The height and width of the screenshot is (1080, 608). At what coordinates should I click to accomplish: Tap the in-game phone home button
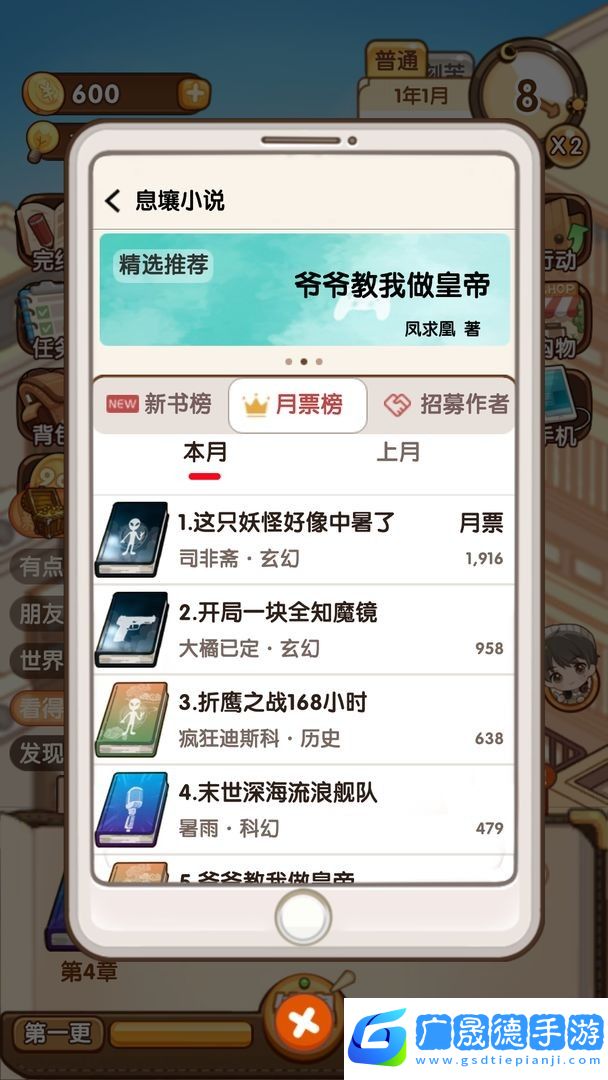pos(304,916)
